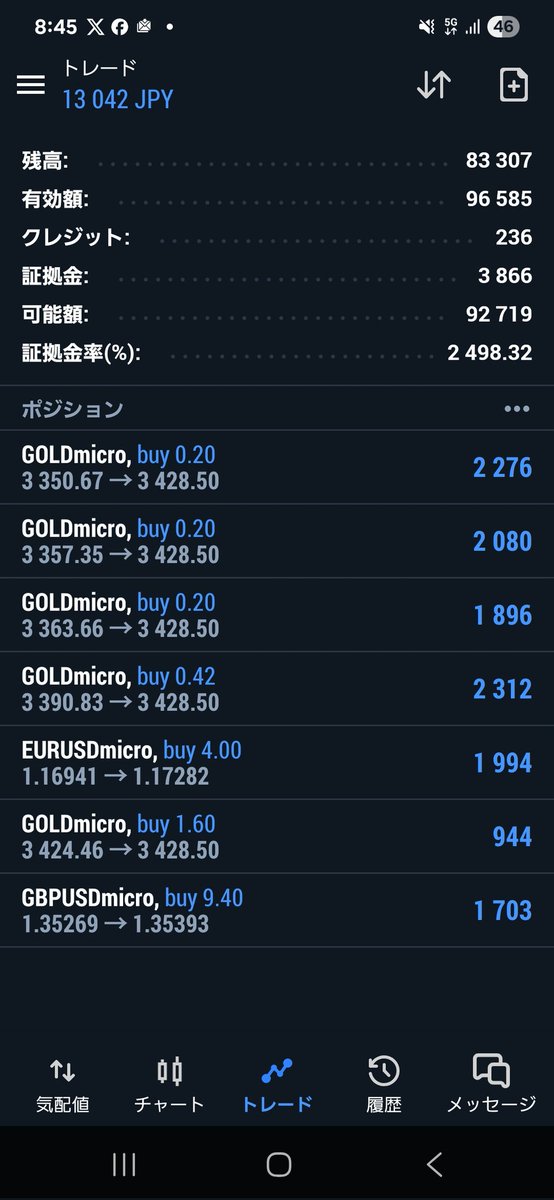Tap the system home button
Viewport: 554px width, 1200px height.
[279, 1164]
